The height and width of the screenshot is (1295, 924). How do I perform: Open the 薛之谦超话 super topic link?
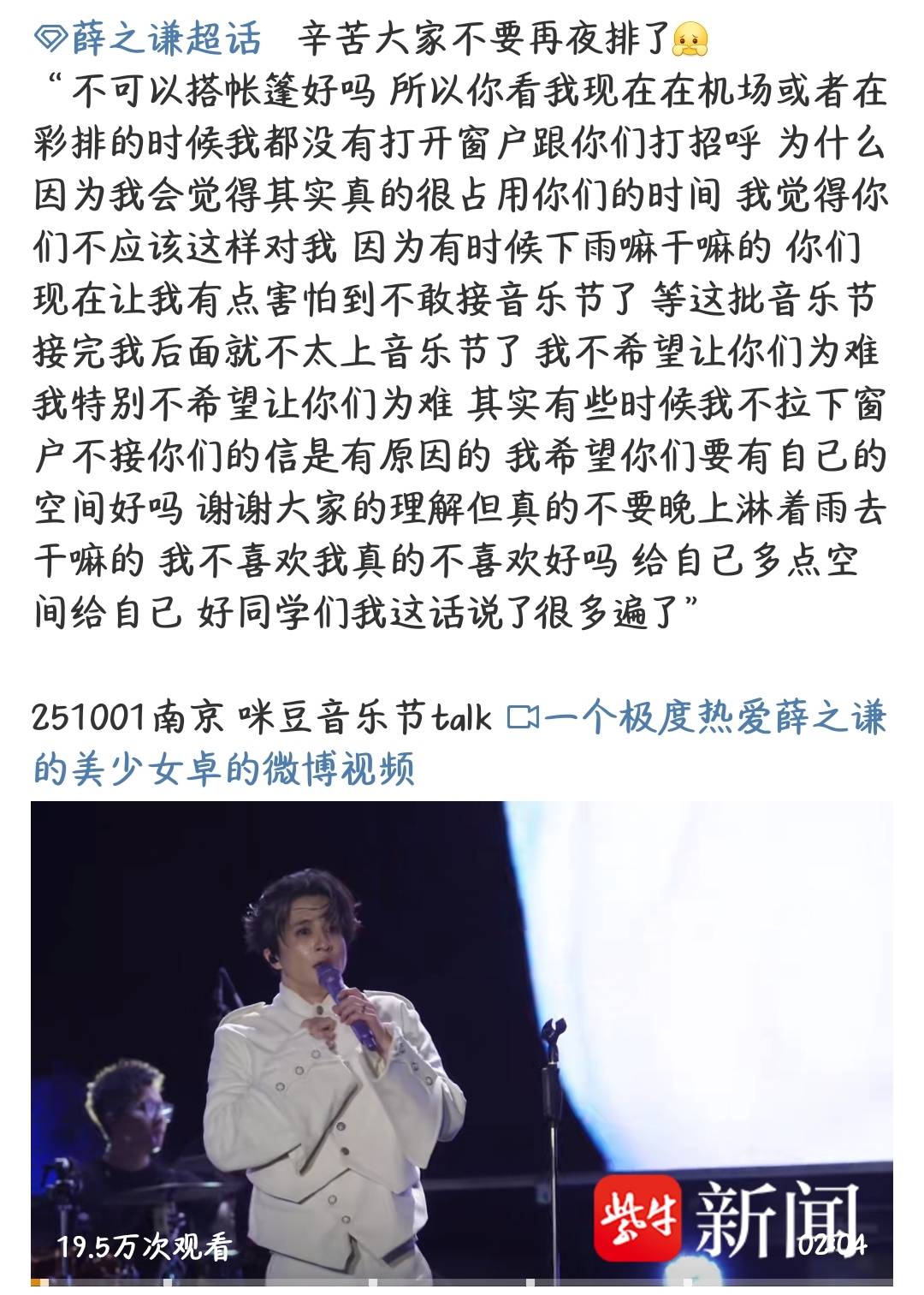pyautogui.click(x=149, y=39)
